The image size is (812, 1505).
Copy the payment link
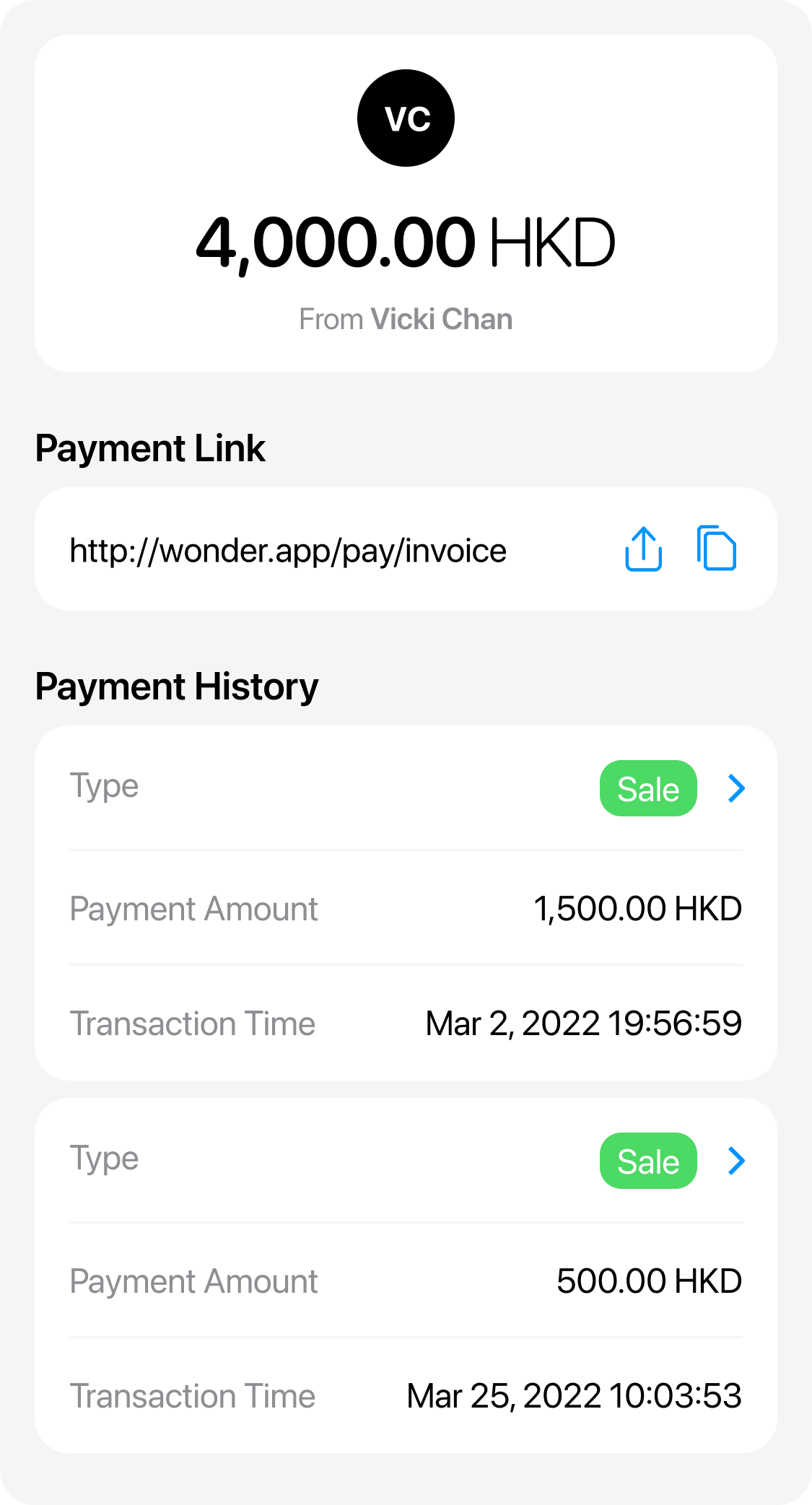pos(717,549)
